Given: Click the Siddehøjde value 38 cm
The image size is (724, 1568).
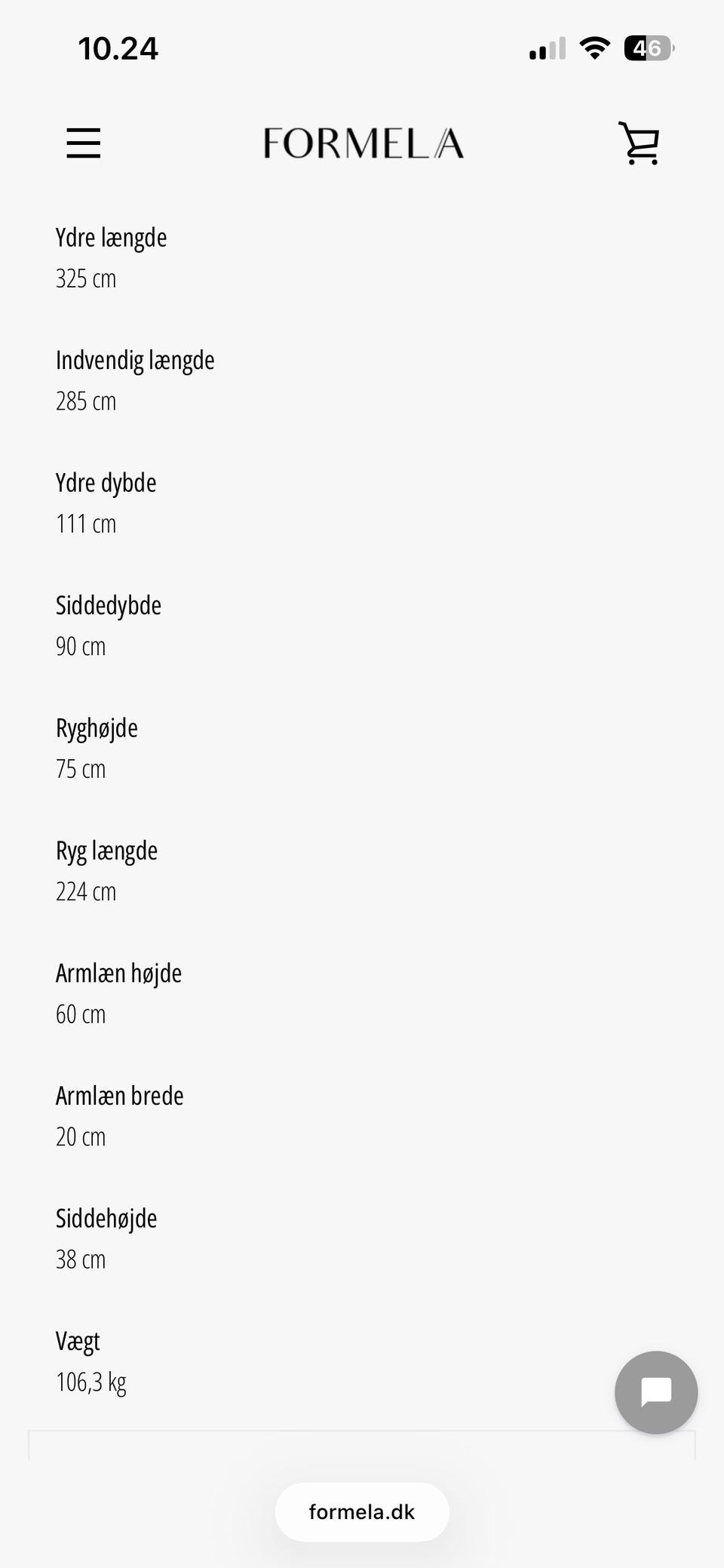Looking at the screenshot, I should tap(80, 1259).
